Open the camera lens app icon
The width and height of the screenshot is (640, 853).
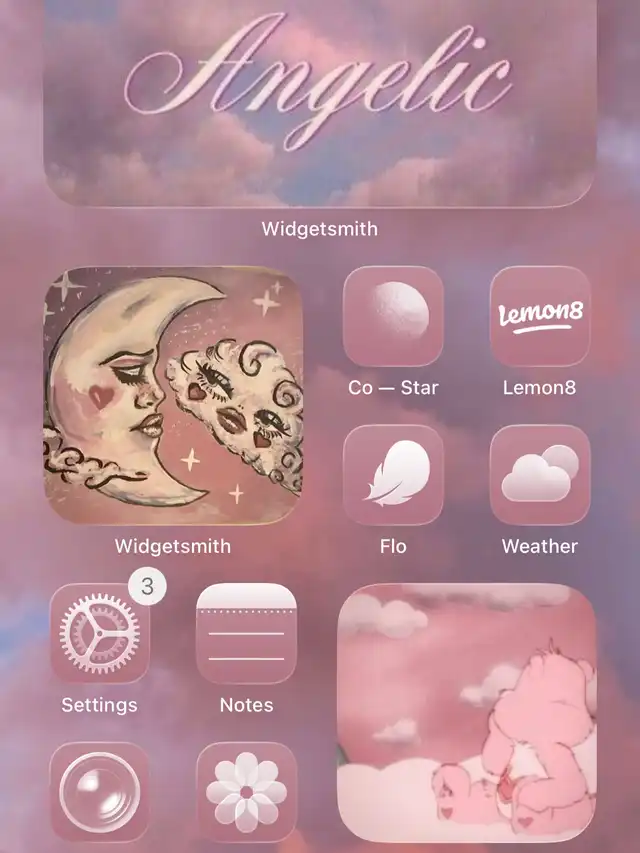click(x=100, y=793)
